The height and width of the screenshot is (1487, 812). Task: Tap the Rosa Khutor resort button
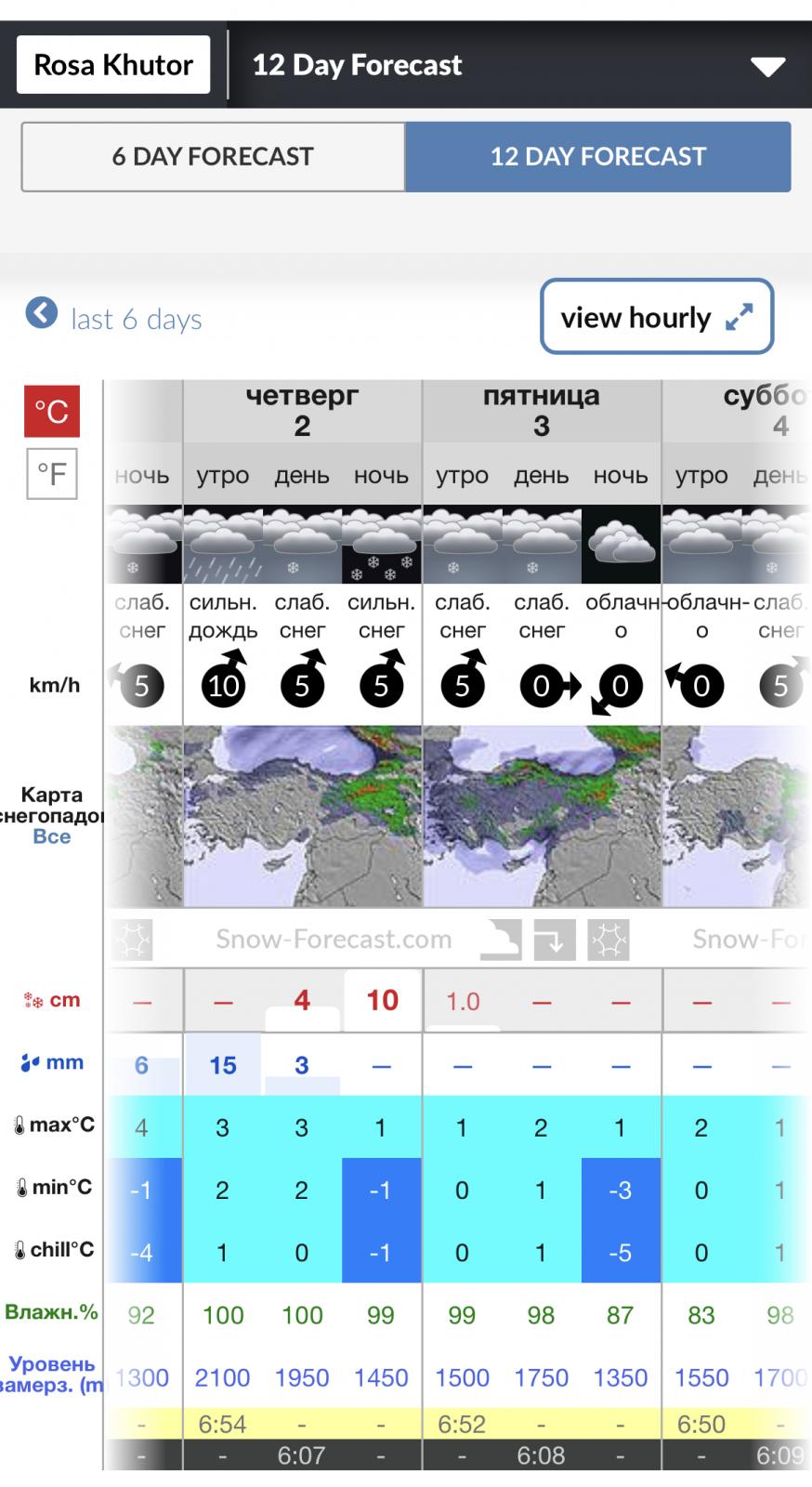(x=113, y=65)
